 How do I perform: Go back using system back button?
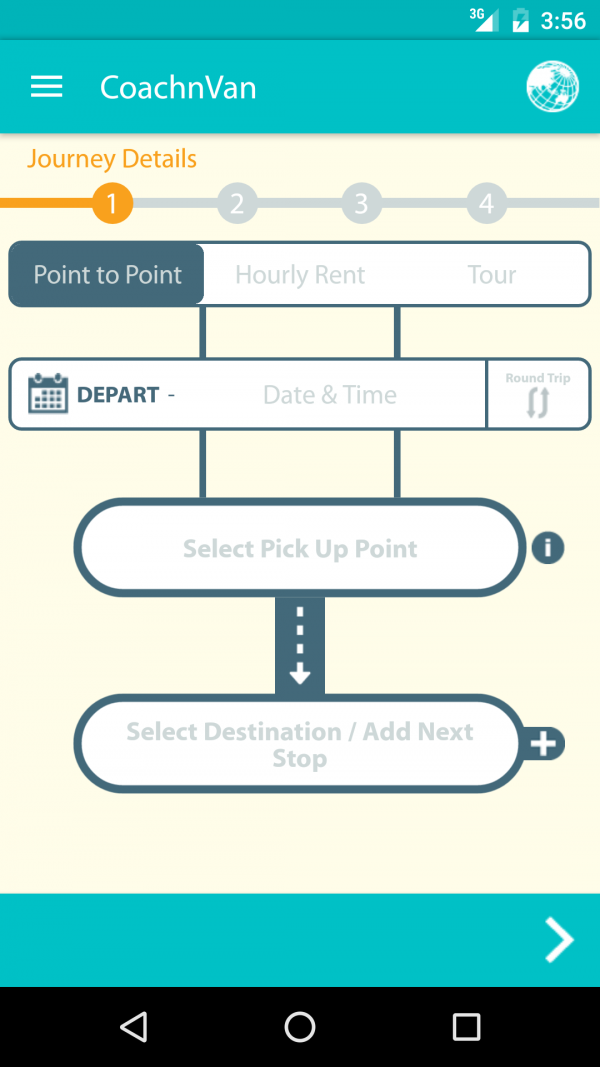coord(133,1026)
